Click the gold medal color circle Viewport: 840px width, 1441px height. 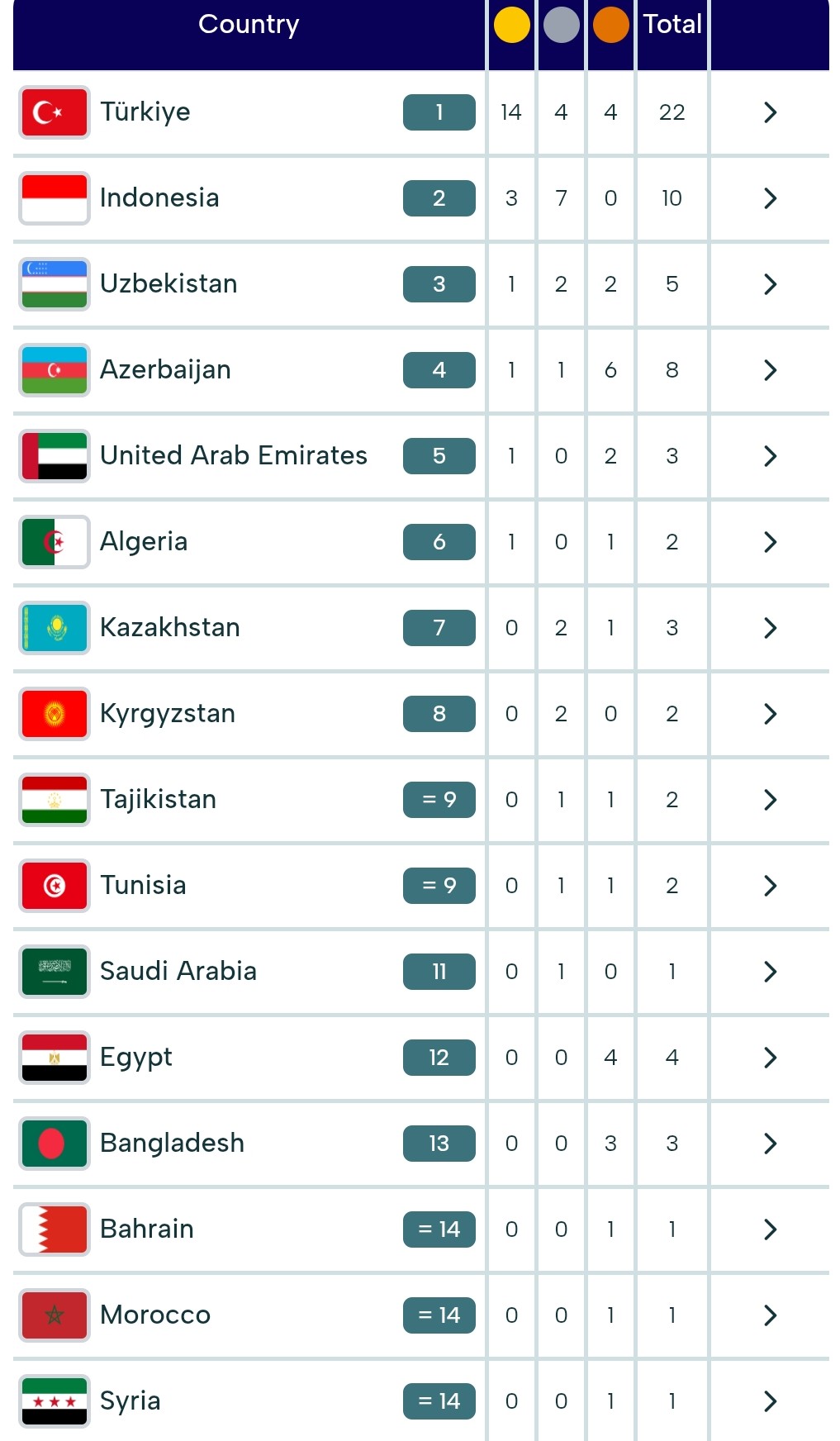[511, 25]
